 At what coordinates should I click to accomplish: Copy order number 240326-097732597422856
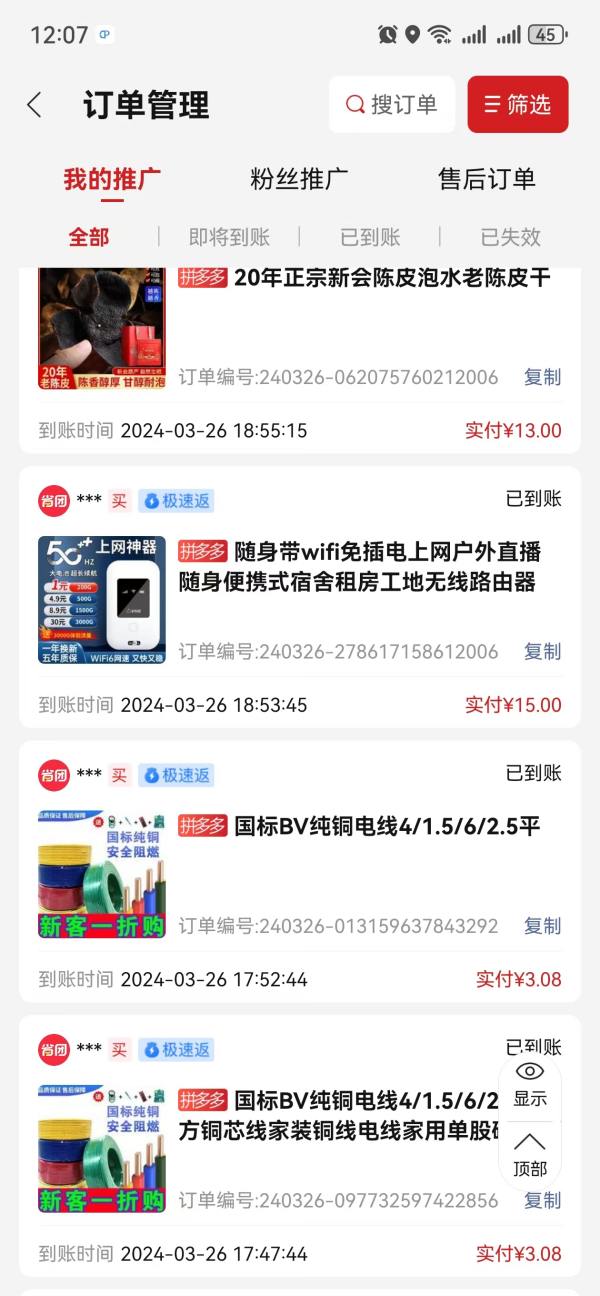543,1200
